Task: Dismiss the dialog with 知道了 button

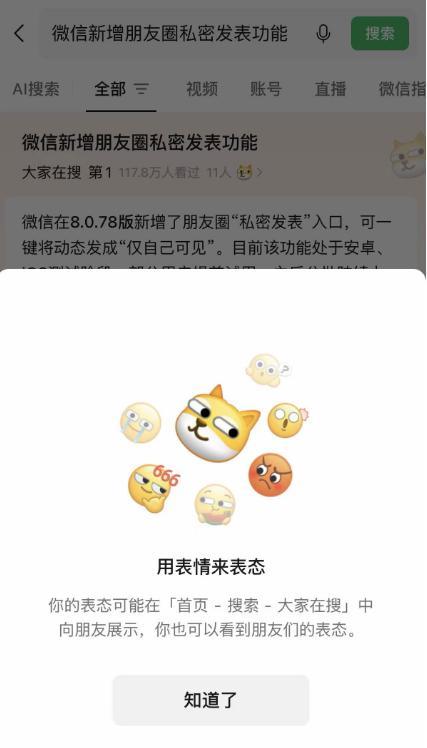Action: pyautogui.click(x=211, y=700)
